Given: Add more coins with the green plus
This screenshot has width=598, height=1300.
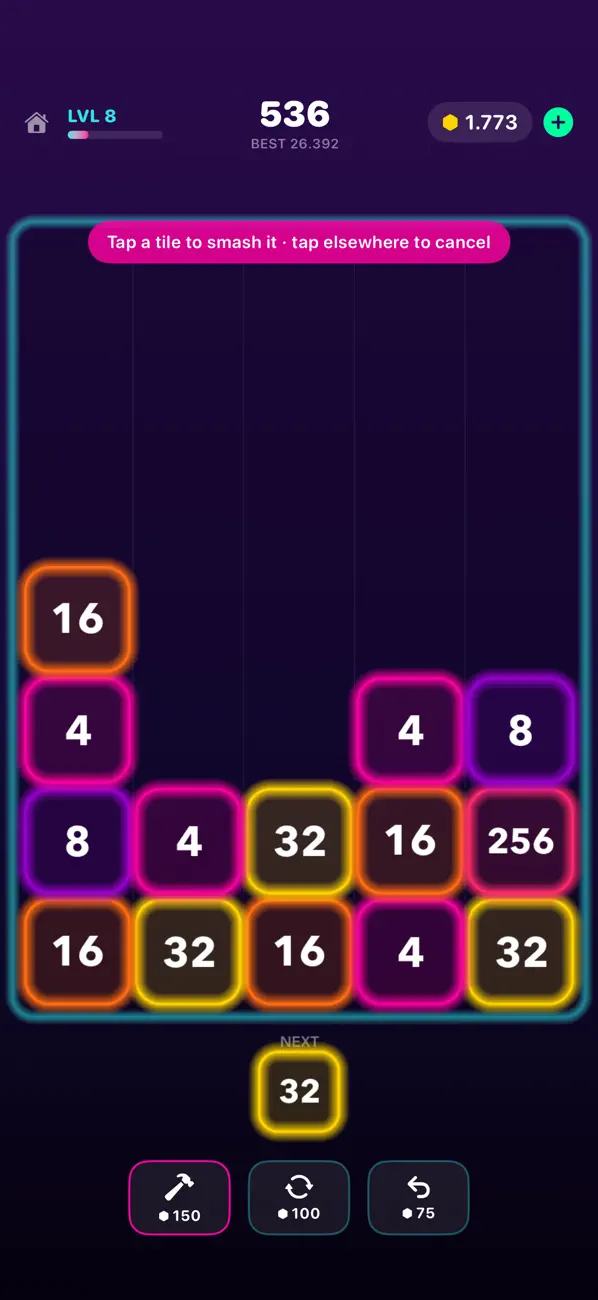Looking at the screenshot, I should (558, 123).
